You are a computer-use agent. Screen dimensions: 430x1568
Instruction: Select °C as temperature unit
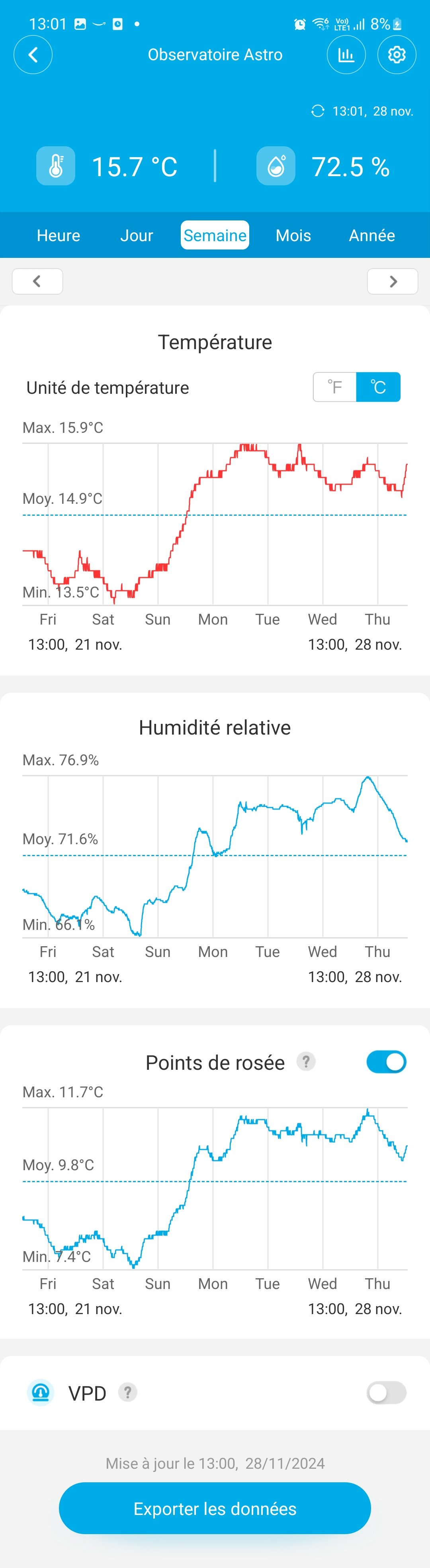click(x=378, y=387)
